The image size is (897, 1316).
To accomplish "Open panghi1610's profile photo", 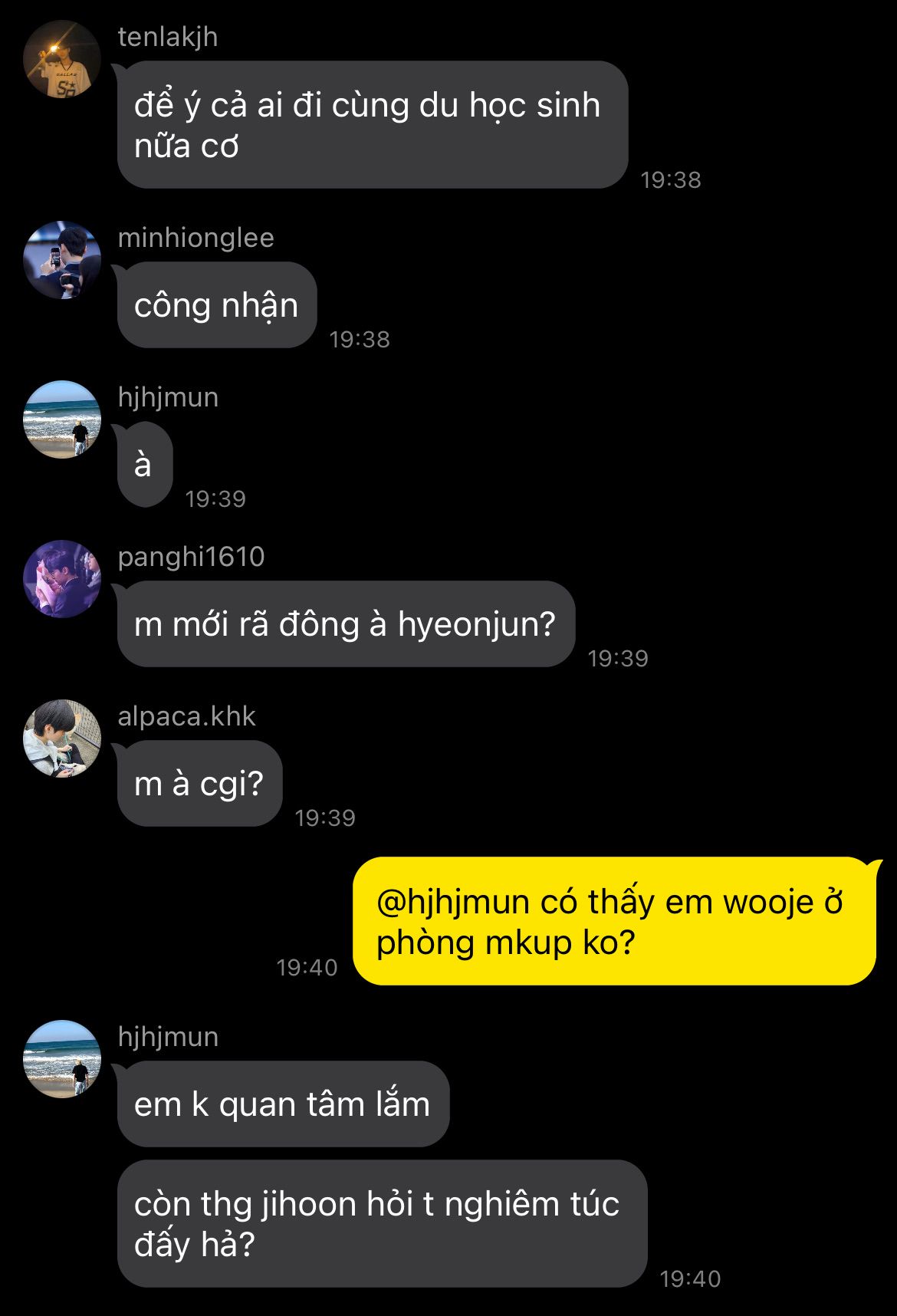I will [x=62, y=579].
